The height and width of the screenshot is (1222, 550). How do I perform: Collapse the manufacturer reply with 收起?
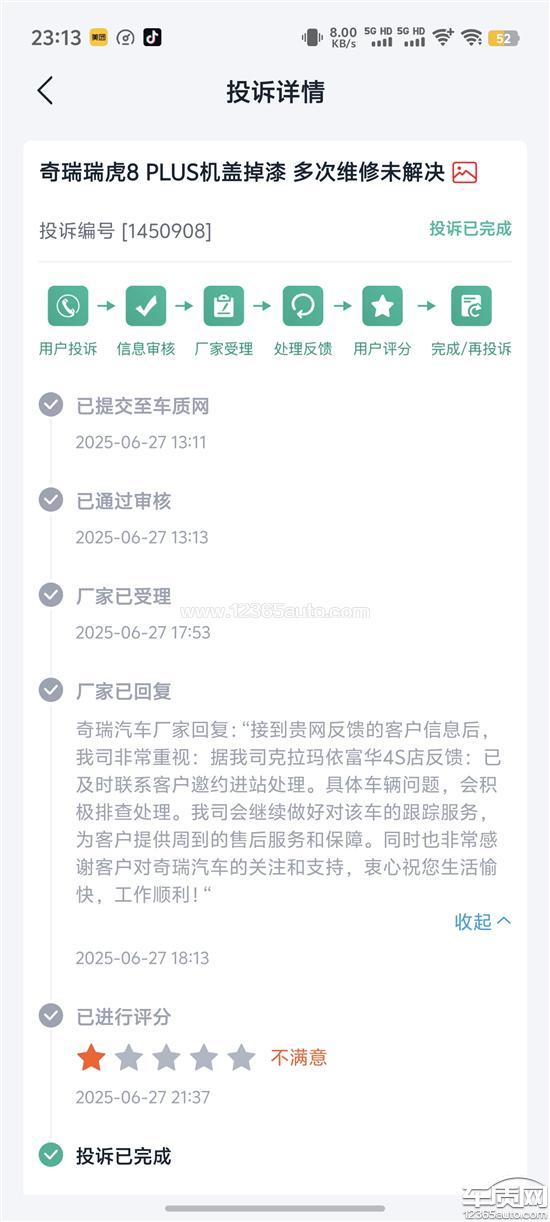pos(483,921)
